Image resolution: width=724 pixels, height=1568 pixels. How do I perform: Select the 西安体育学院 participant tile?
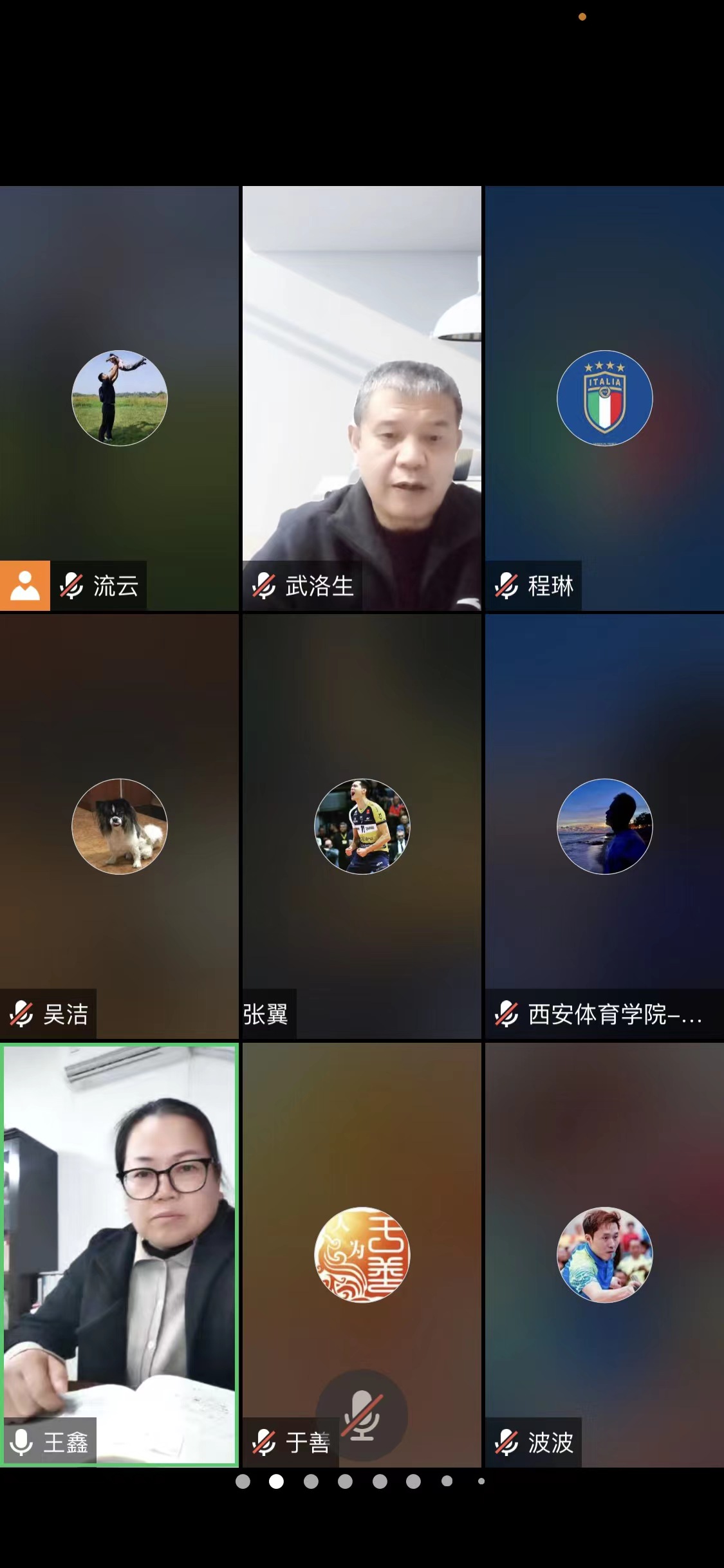pyautogui.click(x=604, y=826)
